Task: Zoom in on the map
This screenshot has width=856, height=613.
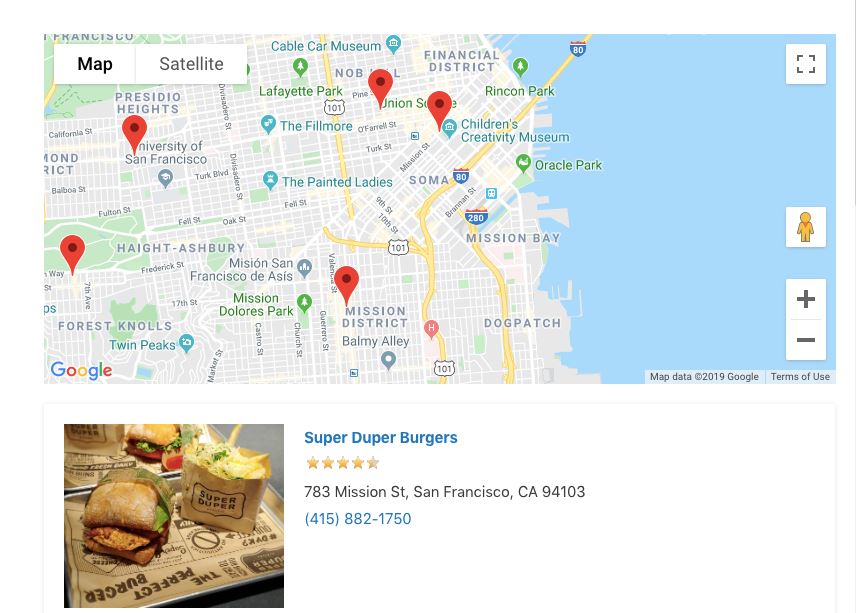Action: point(805,300)
